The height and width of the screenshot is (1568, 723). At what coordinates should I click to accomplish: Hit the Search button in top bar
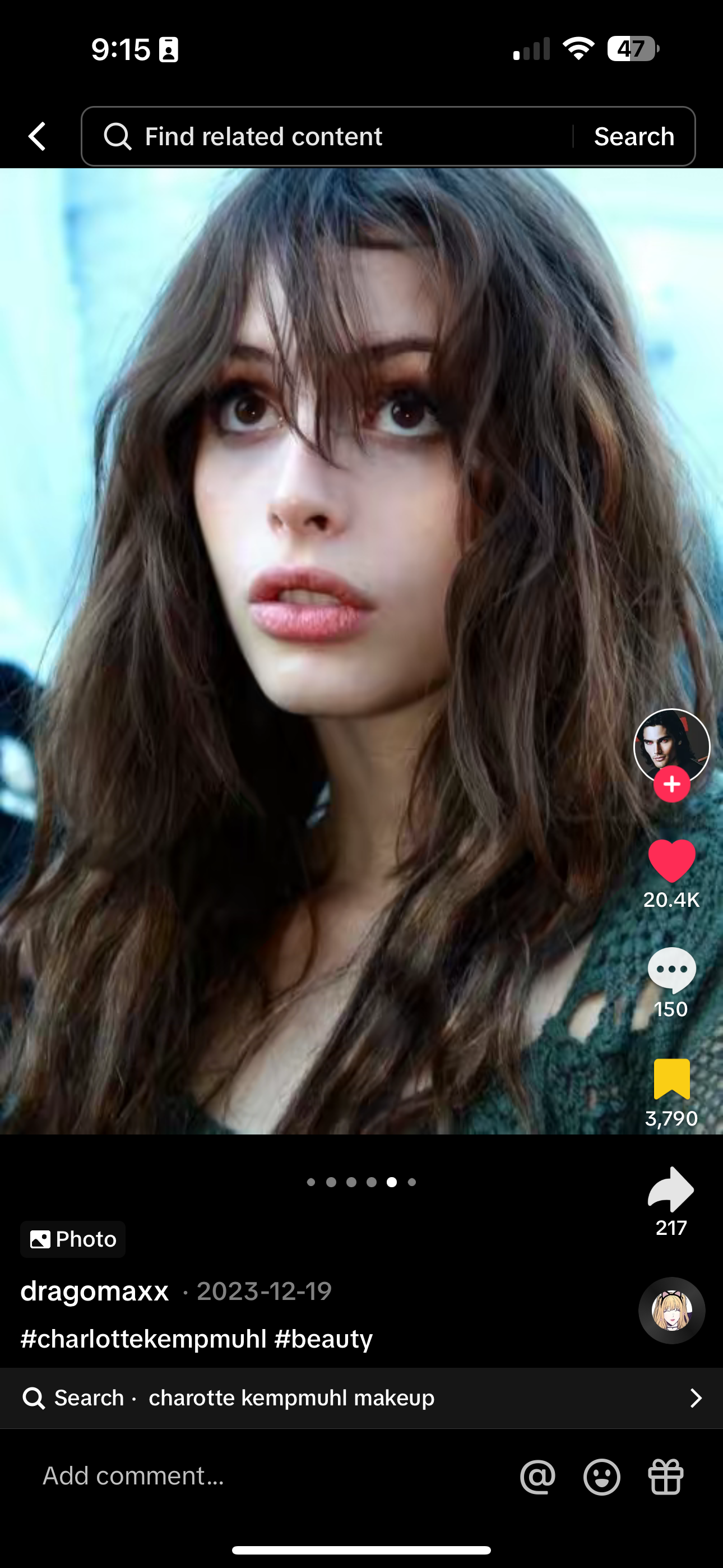click(634, 136)
